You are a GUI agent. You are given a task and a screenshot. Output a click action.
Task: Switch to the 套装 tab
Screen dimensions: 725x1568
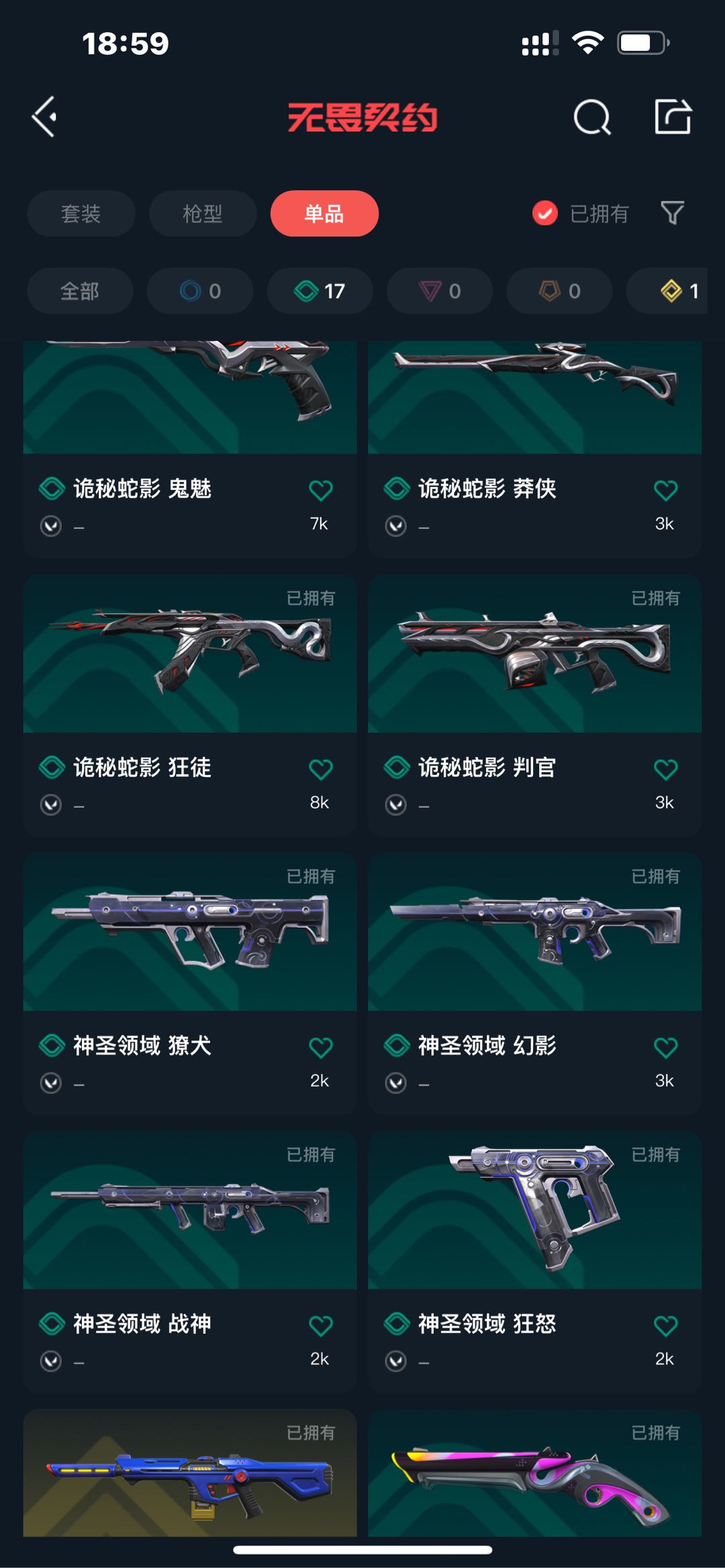click(81, 213)
